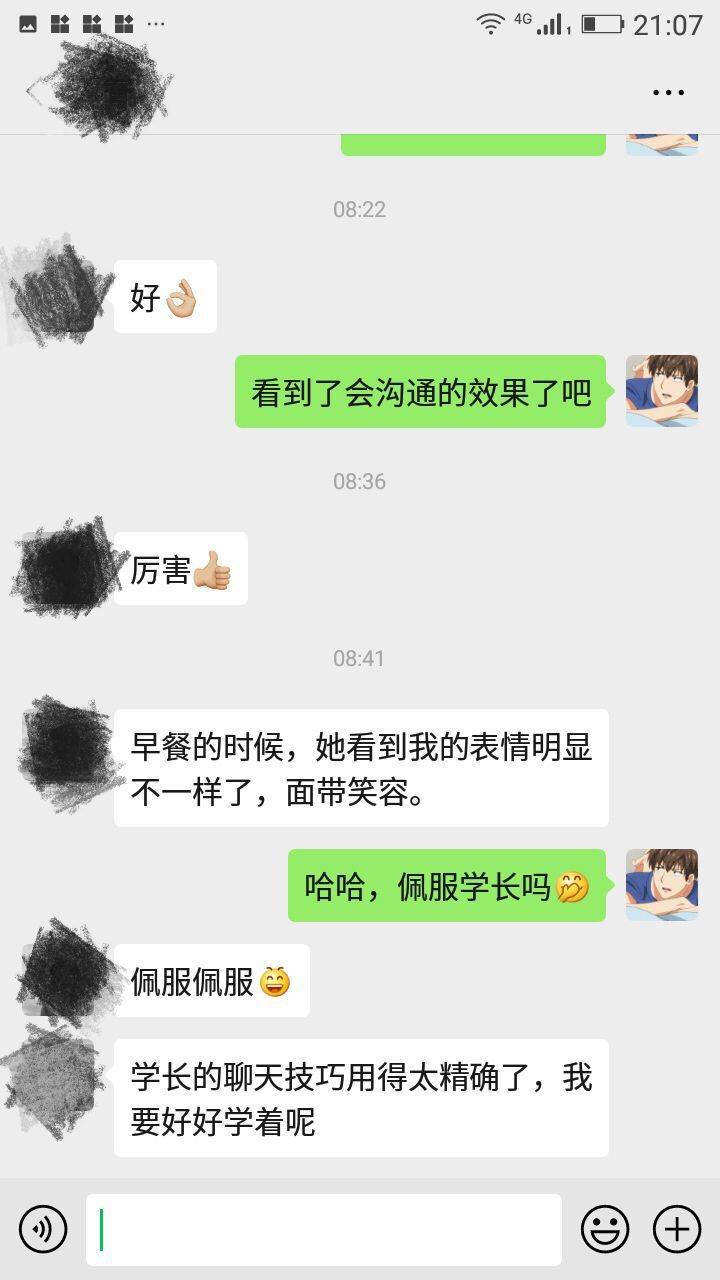
Task: Open the plus attachments menu
Action: (x=677, y=1229)
